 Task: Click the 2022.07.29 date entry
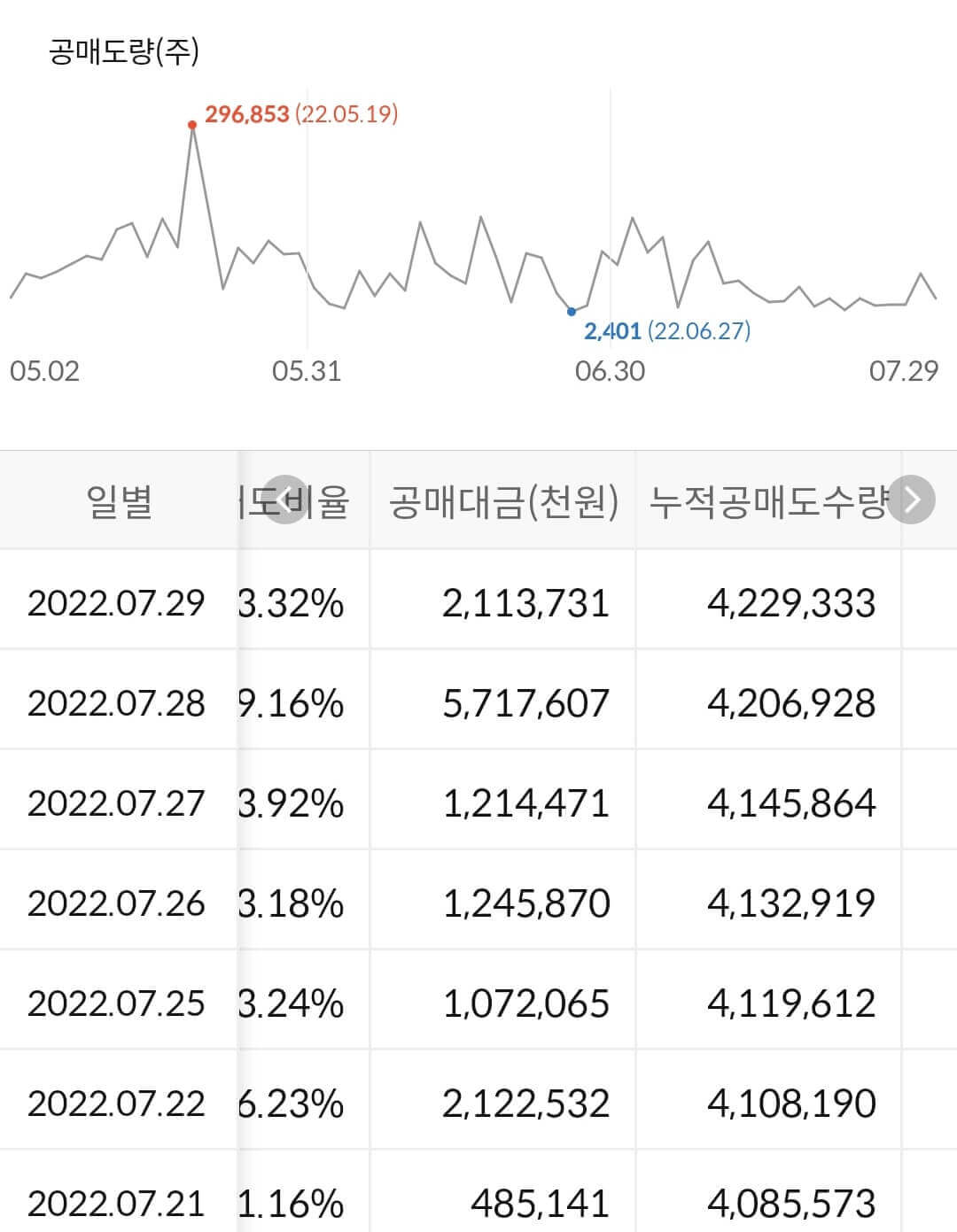click(118, 602)
